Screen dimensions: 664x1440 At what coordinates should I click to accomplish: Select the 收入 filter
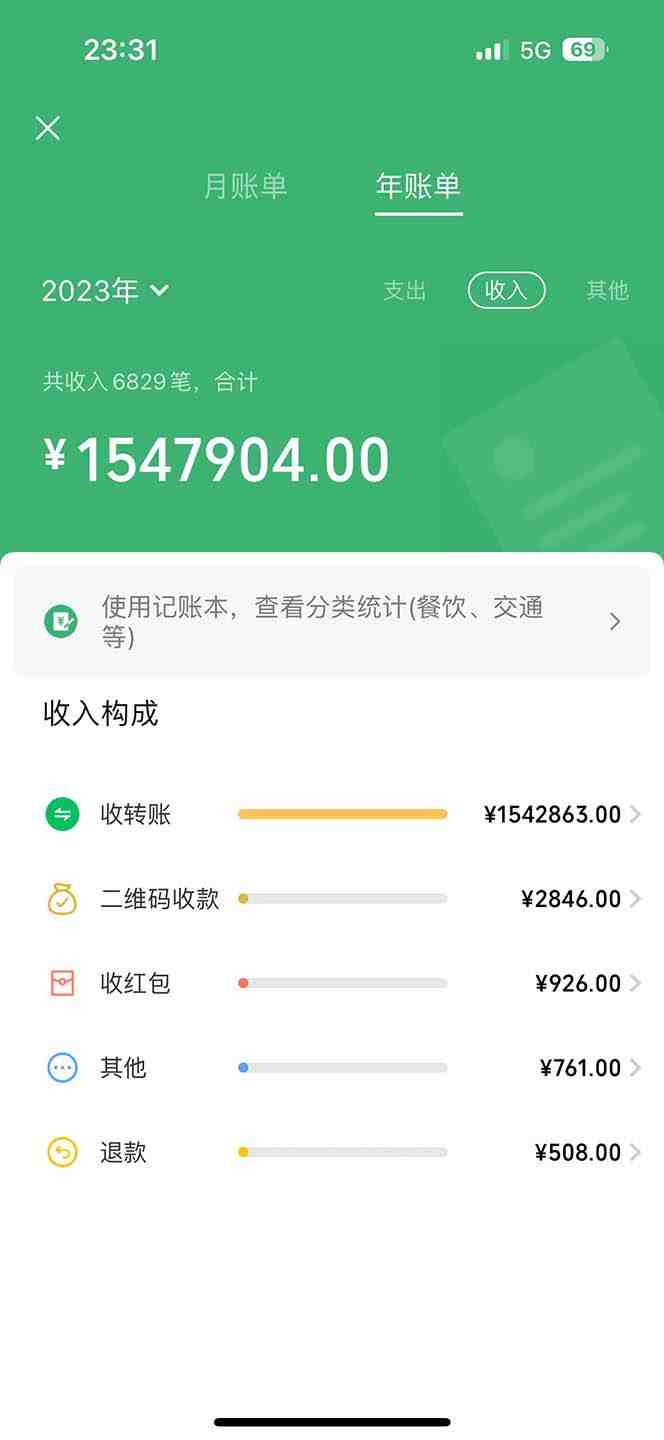click(506, 291)
